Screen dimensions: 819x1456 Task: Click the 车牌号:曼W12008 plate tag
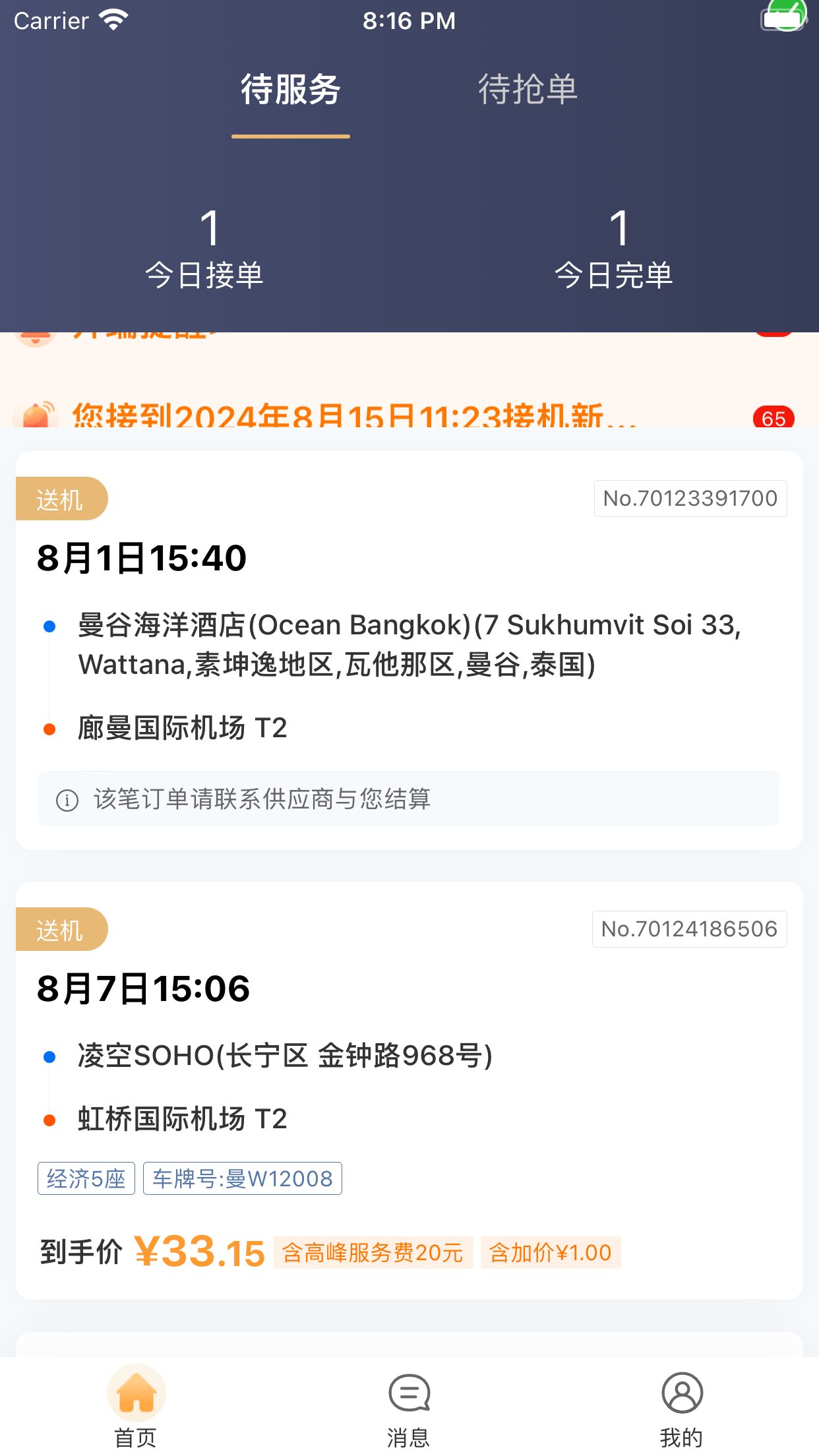pos(243,1178)
